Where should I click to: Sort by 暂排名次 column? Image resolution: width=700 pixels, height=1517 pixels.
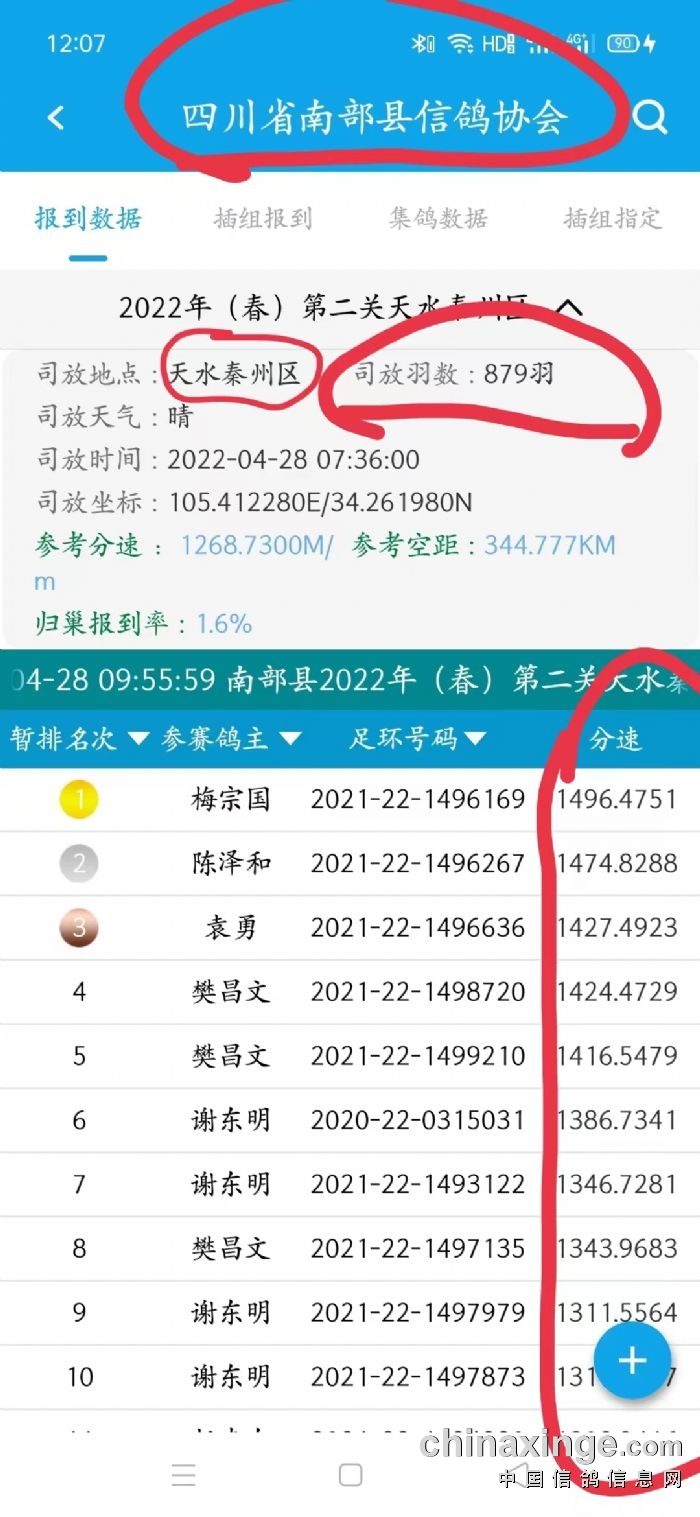(79, 739)
